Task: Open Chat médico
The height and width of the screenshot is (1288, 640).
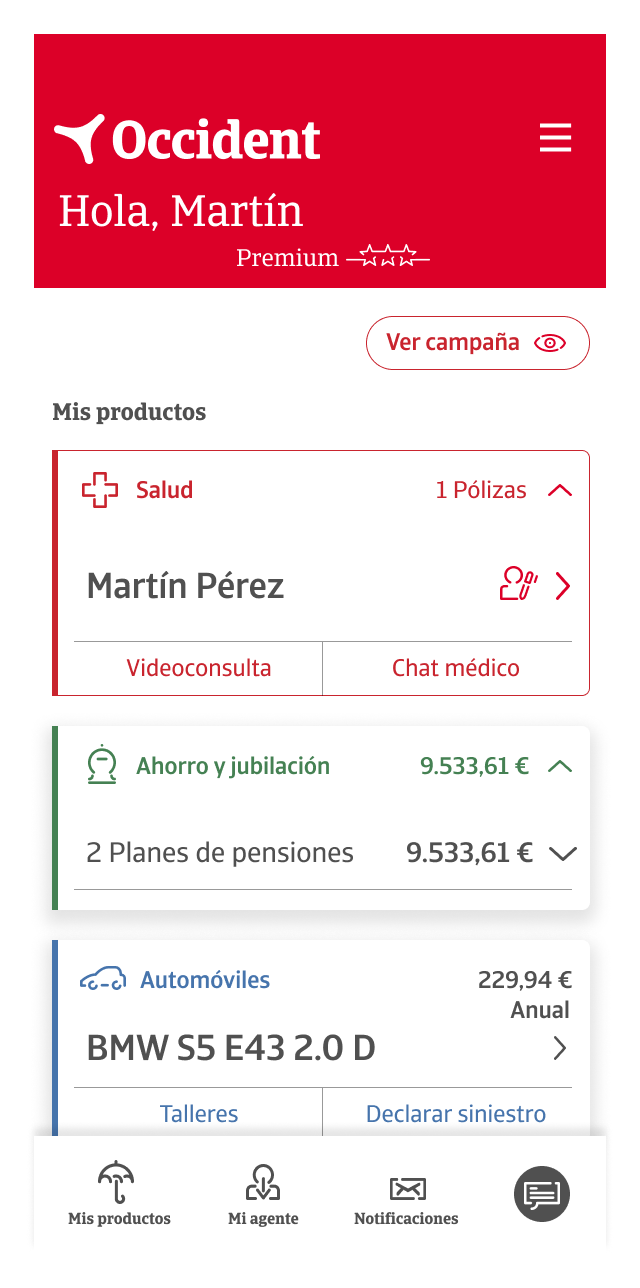Action: click(455, 668)
